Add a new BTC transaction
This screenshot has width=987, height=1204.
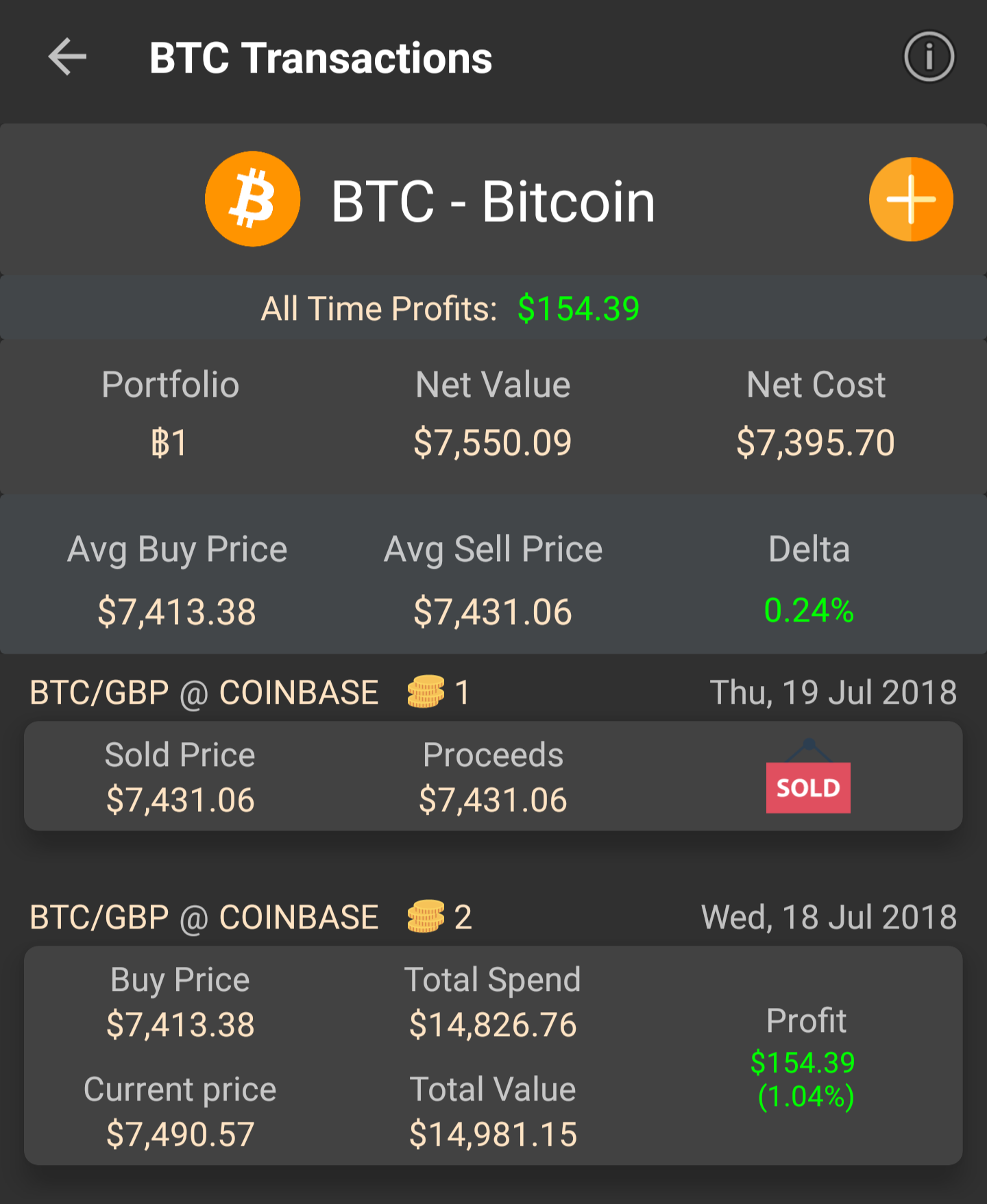point(910,199)
